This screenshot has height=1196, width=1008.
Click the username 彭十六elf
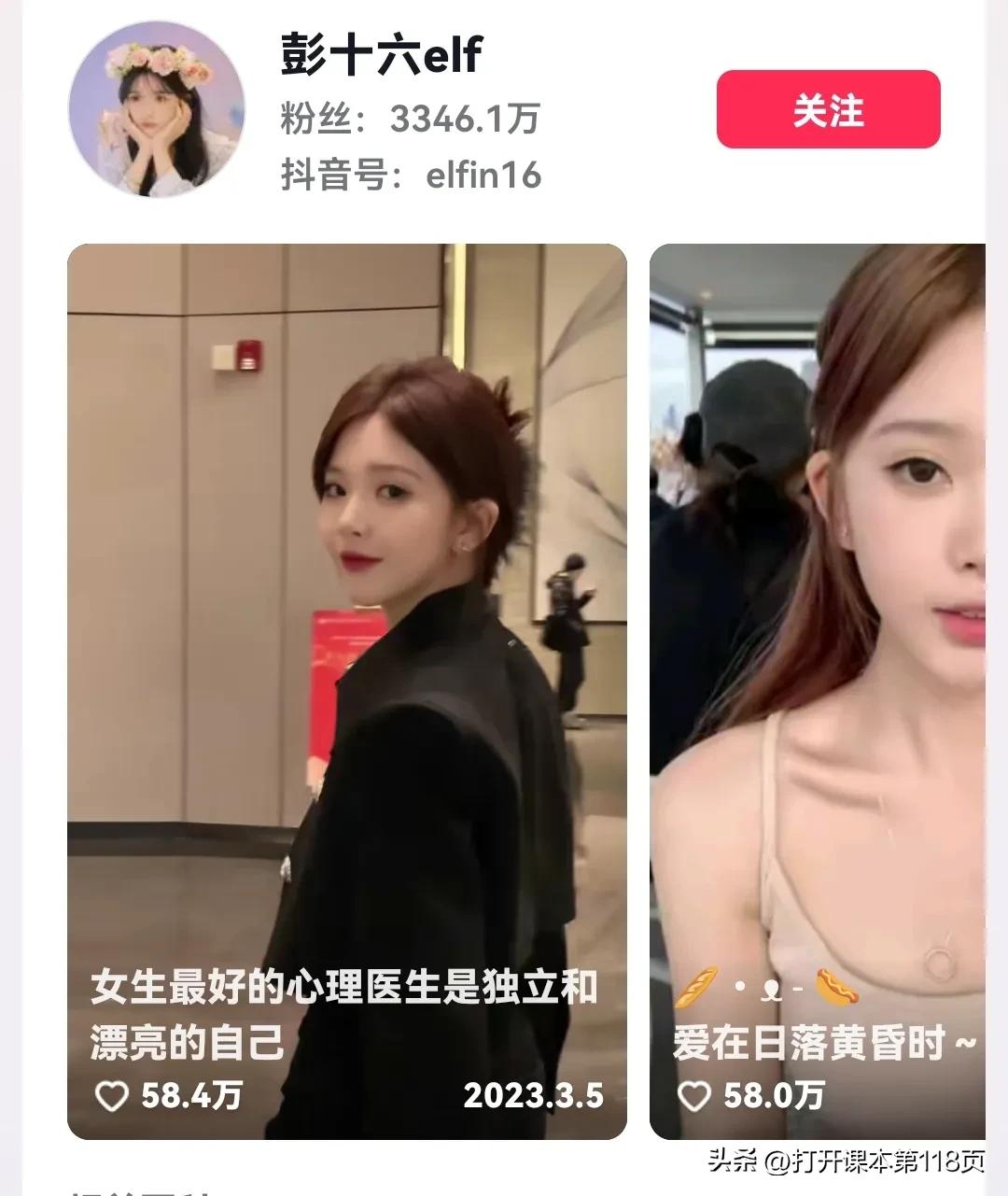pos(378,59)
